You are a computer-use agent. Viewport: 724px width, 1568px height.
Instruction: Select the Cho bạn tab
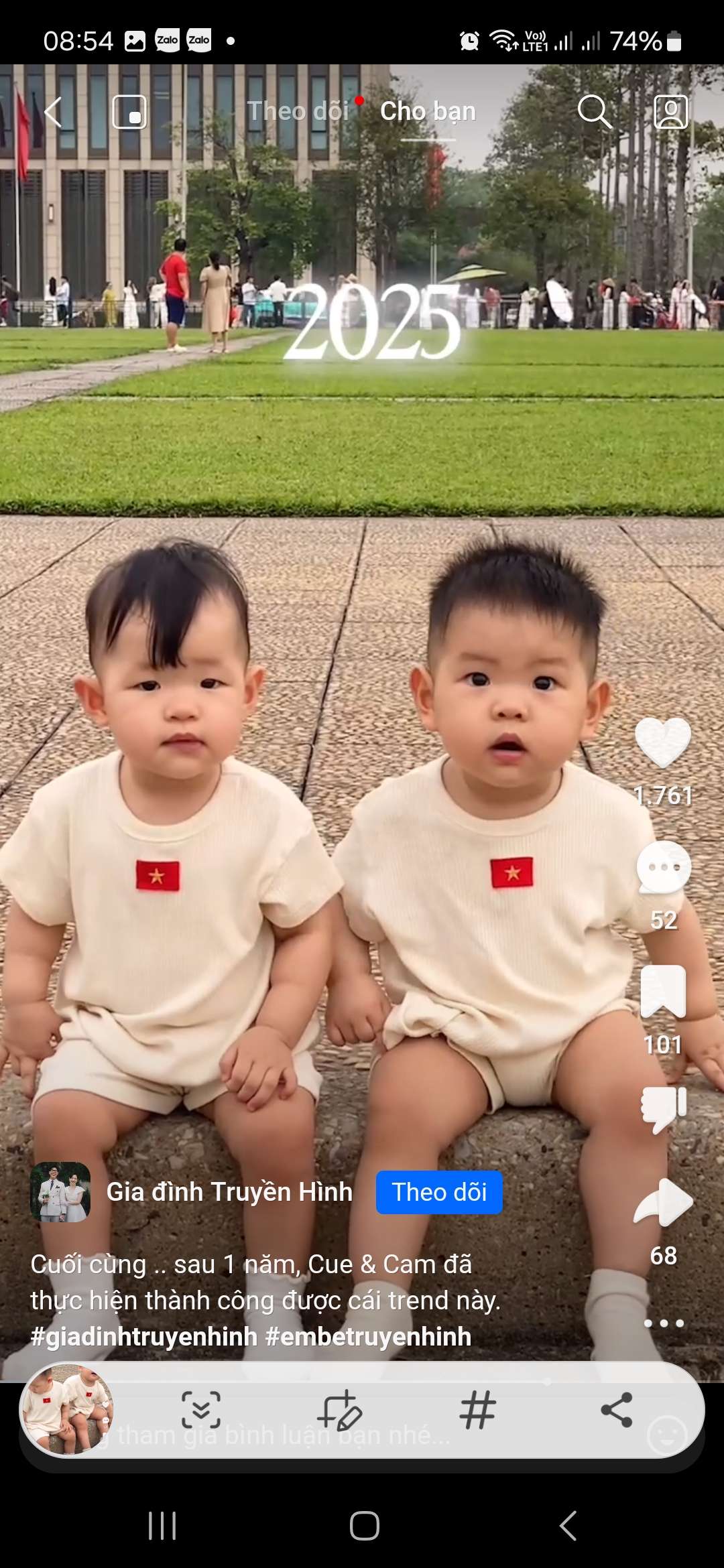tap(428, 111)
